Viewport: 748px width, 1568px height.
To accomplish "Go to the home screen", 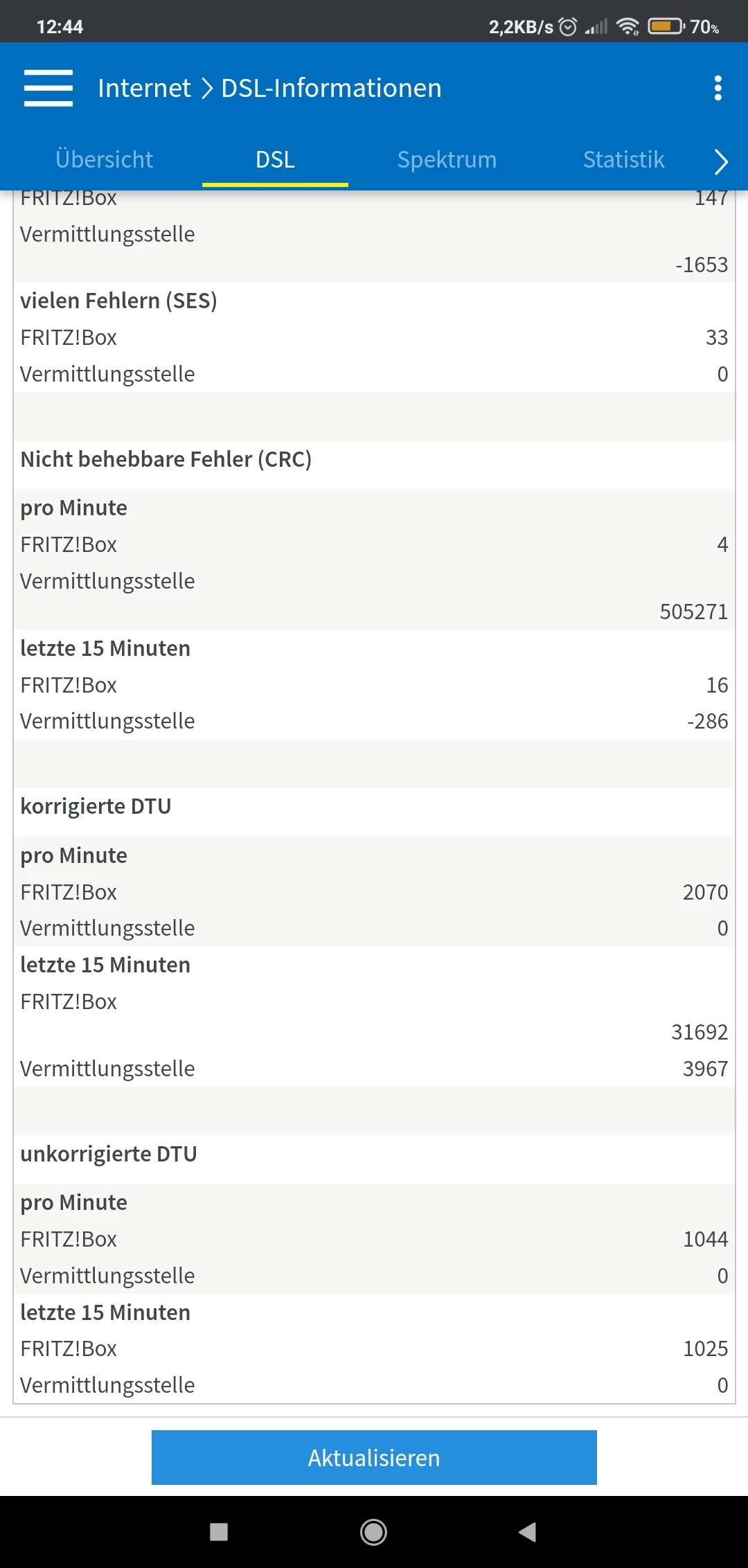I will 373,1532.
